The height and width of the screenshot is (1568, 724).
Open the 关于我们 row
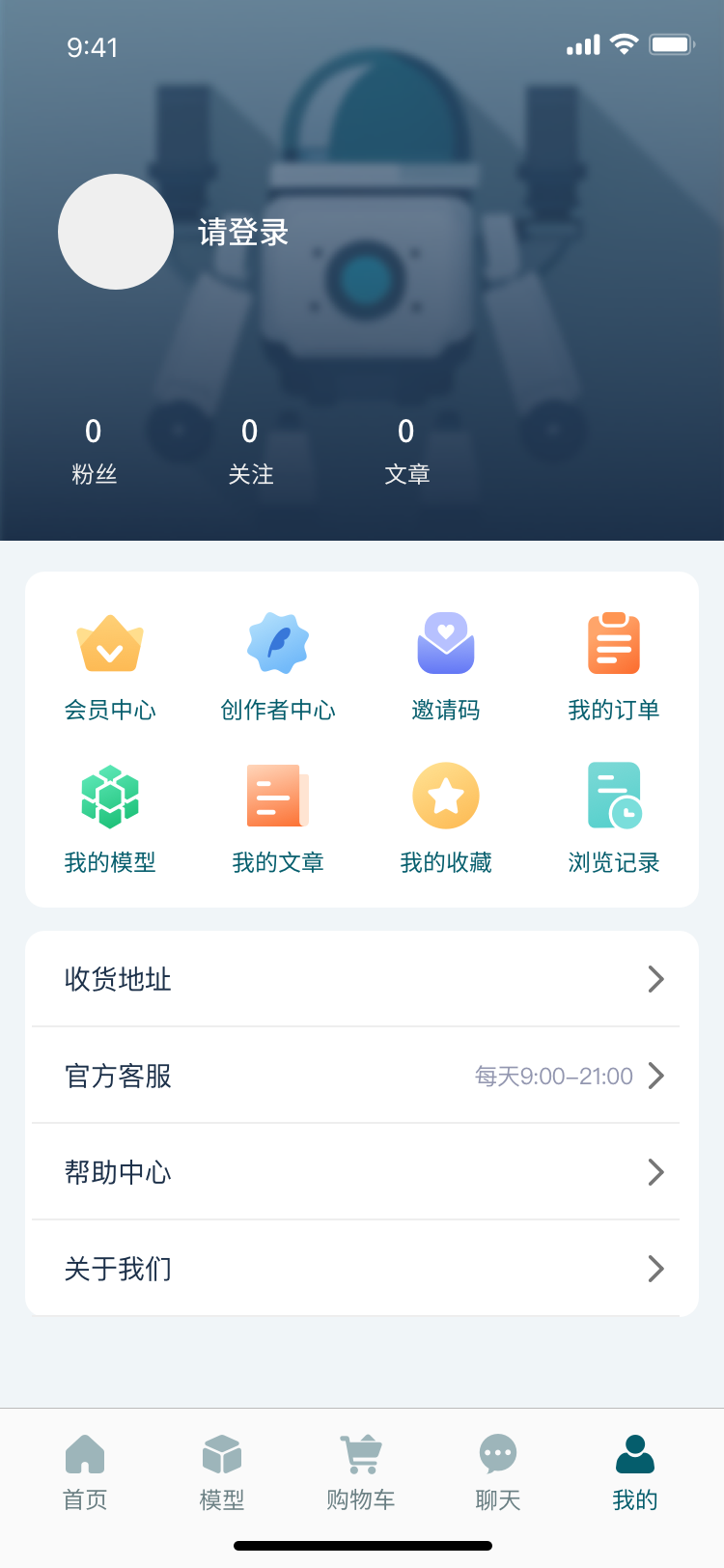click(361, 1269)
